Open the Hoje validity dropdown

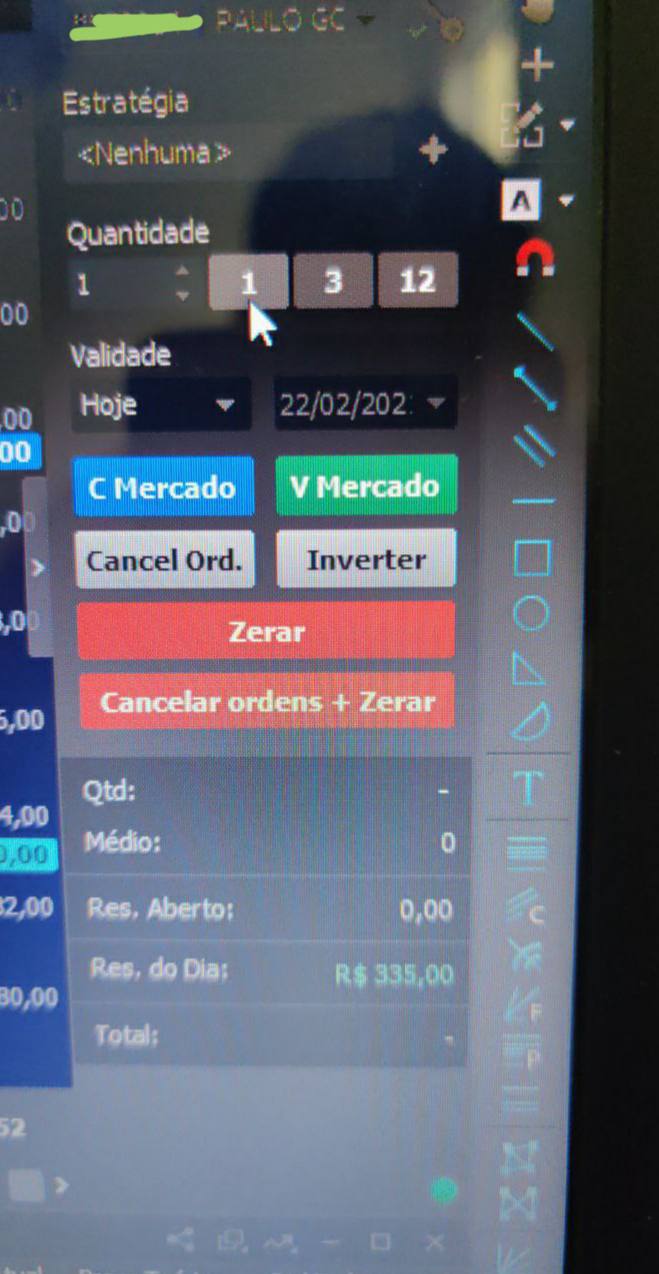160,405
